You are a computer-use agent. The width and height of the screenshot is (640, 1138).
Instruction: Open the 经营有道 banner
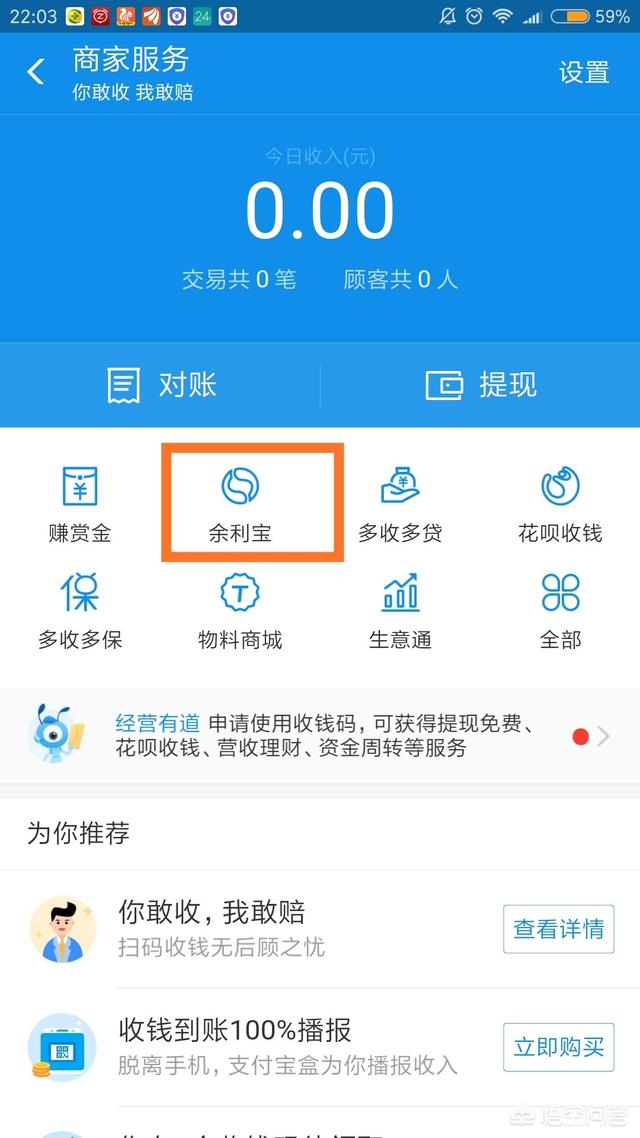(320, 736)
